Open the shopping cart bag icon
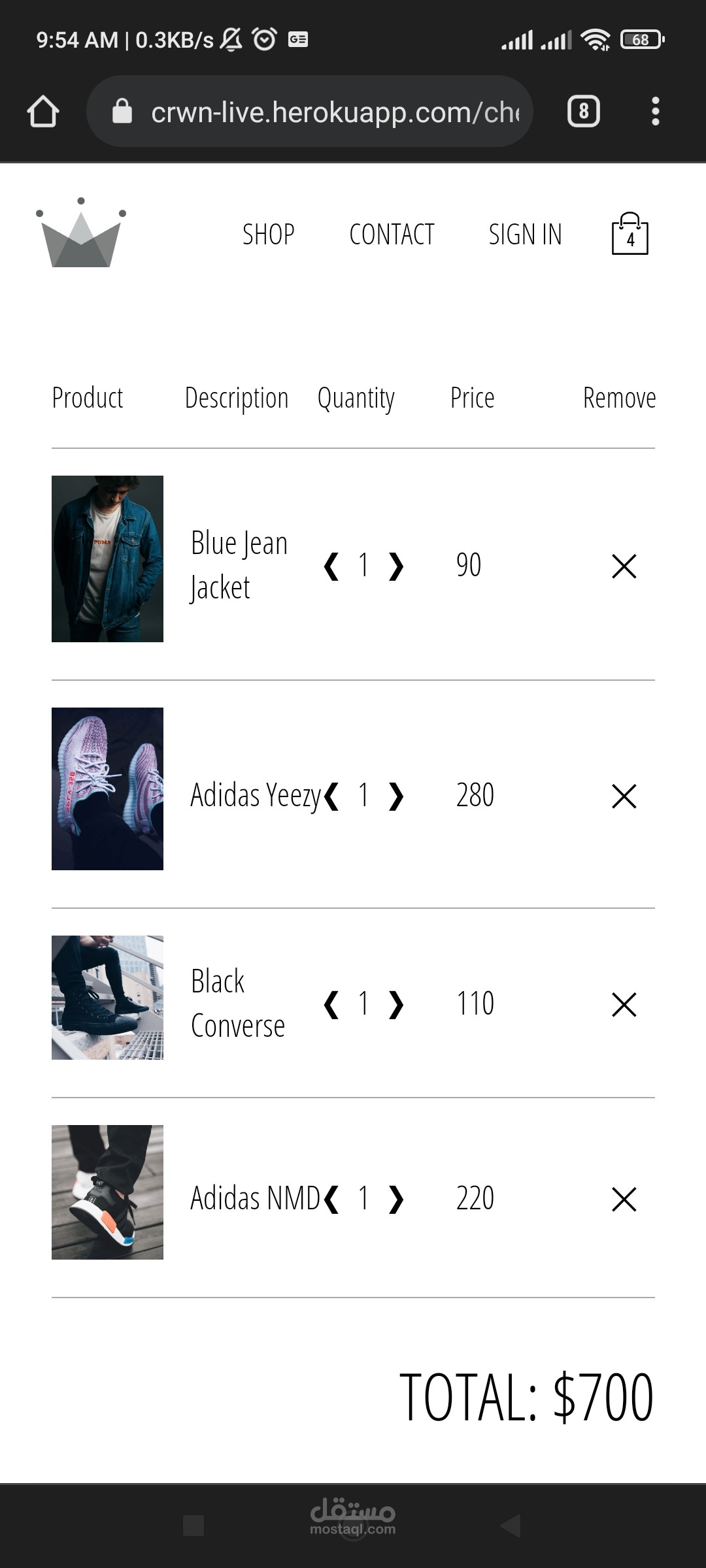The height and width of the screenshot is (1568, 706). 630,234
